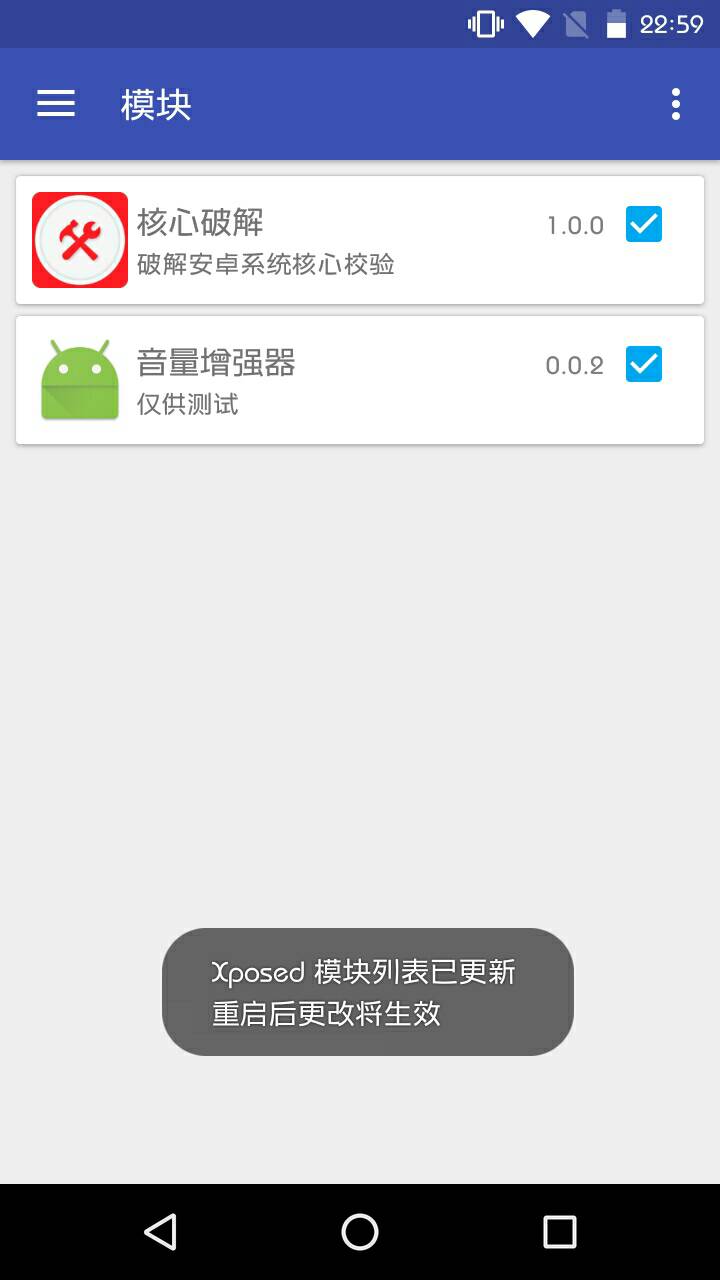Tap the Back navigation button

(160, 1231)
